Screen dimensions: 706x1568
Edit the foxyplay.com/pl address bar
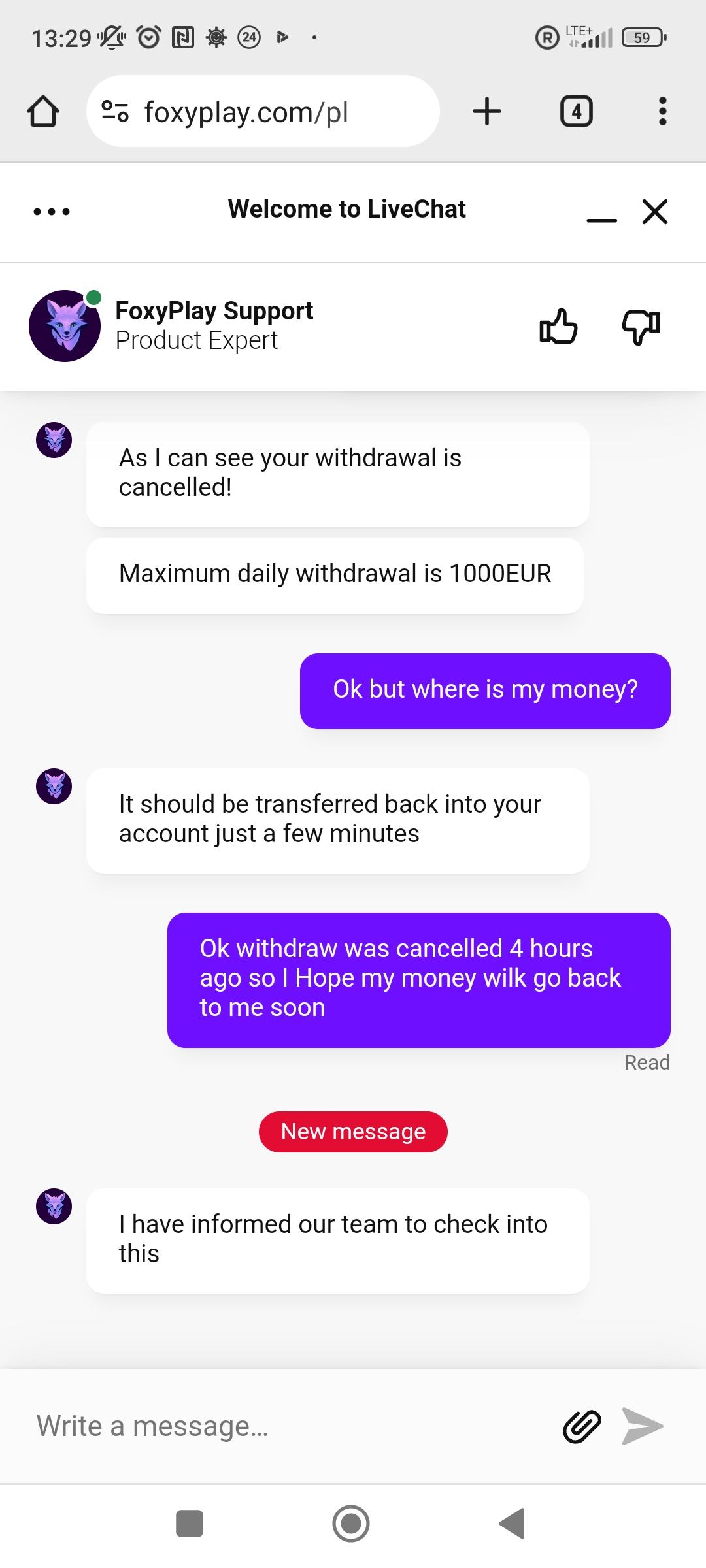pos(261,112)
